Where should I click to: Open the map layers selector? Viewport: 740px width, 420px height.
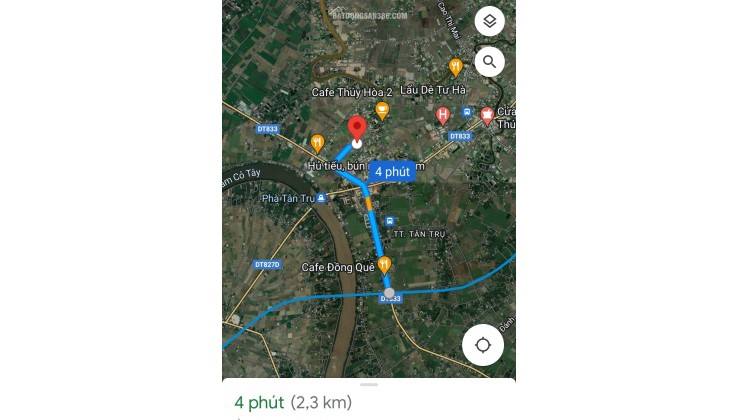[x=489, y=21]
